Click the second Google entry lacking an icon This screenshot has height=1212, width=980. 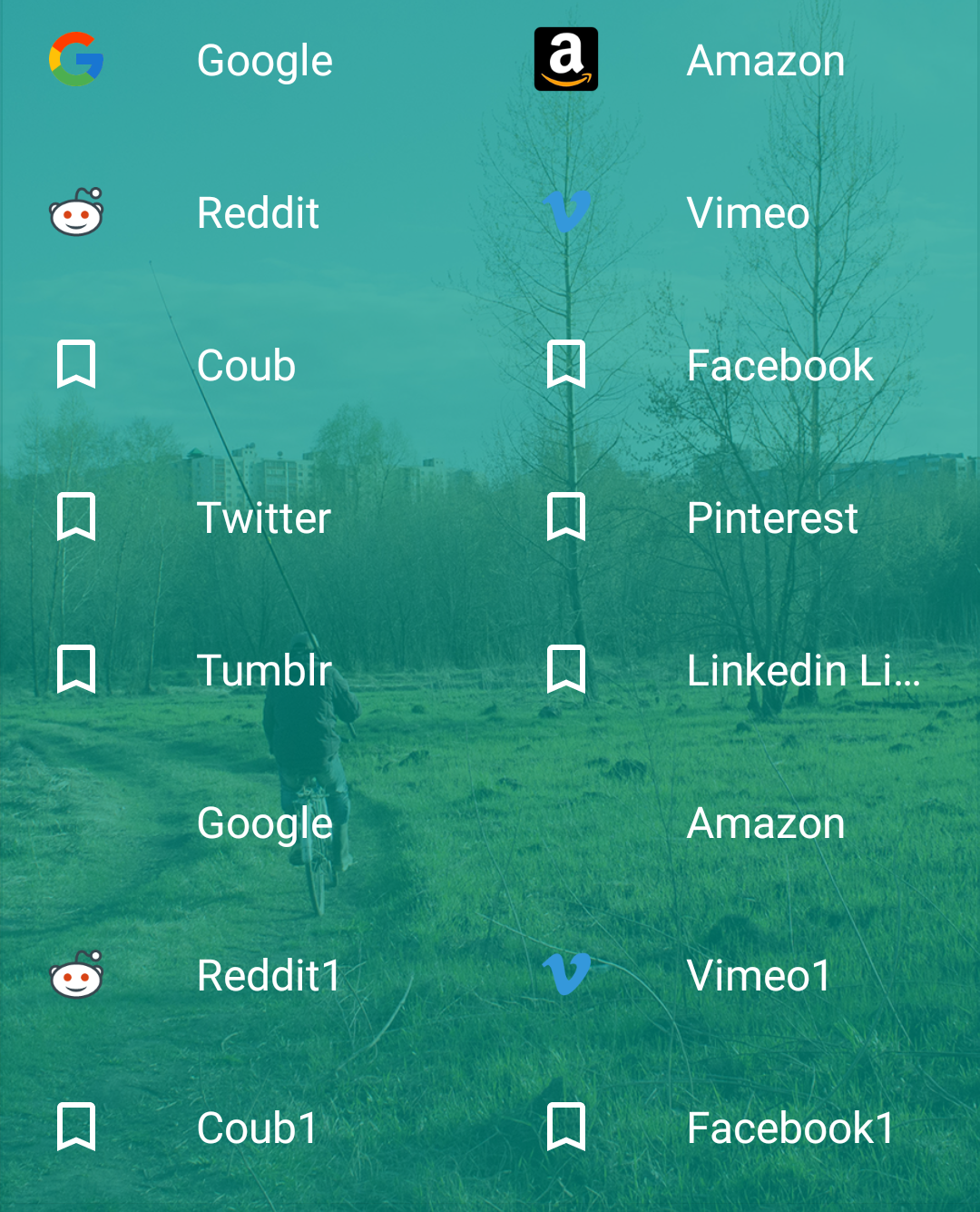tap(264, 823)
